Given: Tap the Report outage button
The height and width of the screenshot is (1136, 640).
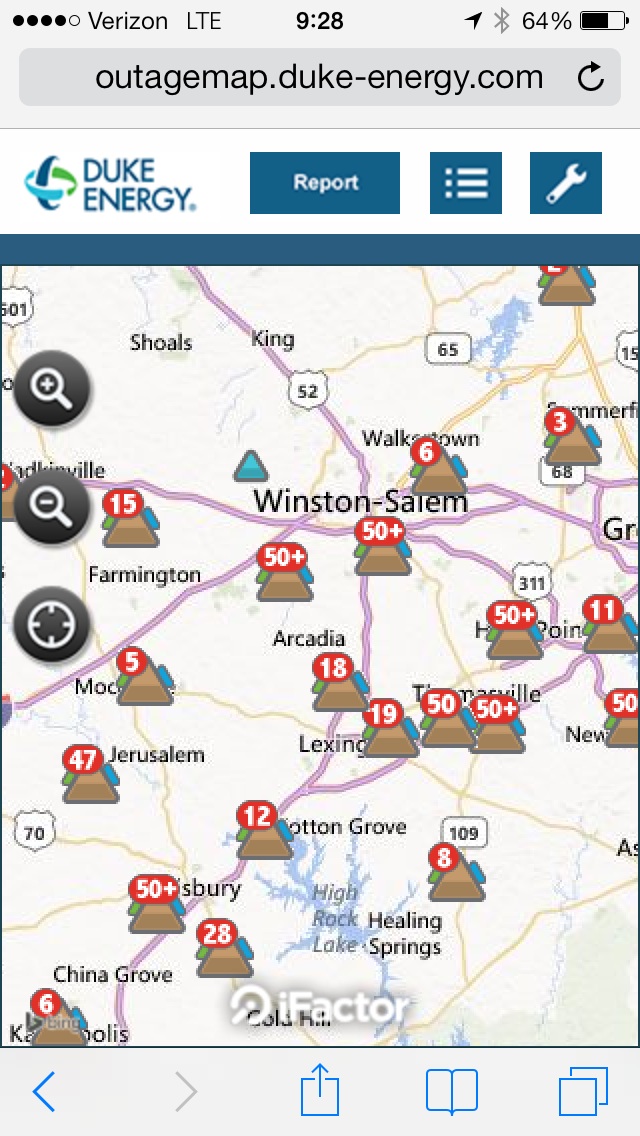Looking at the screenshot, I should [325, 183].
